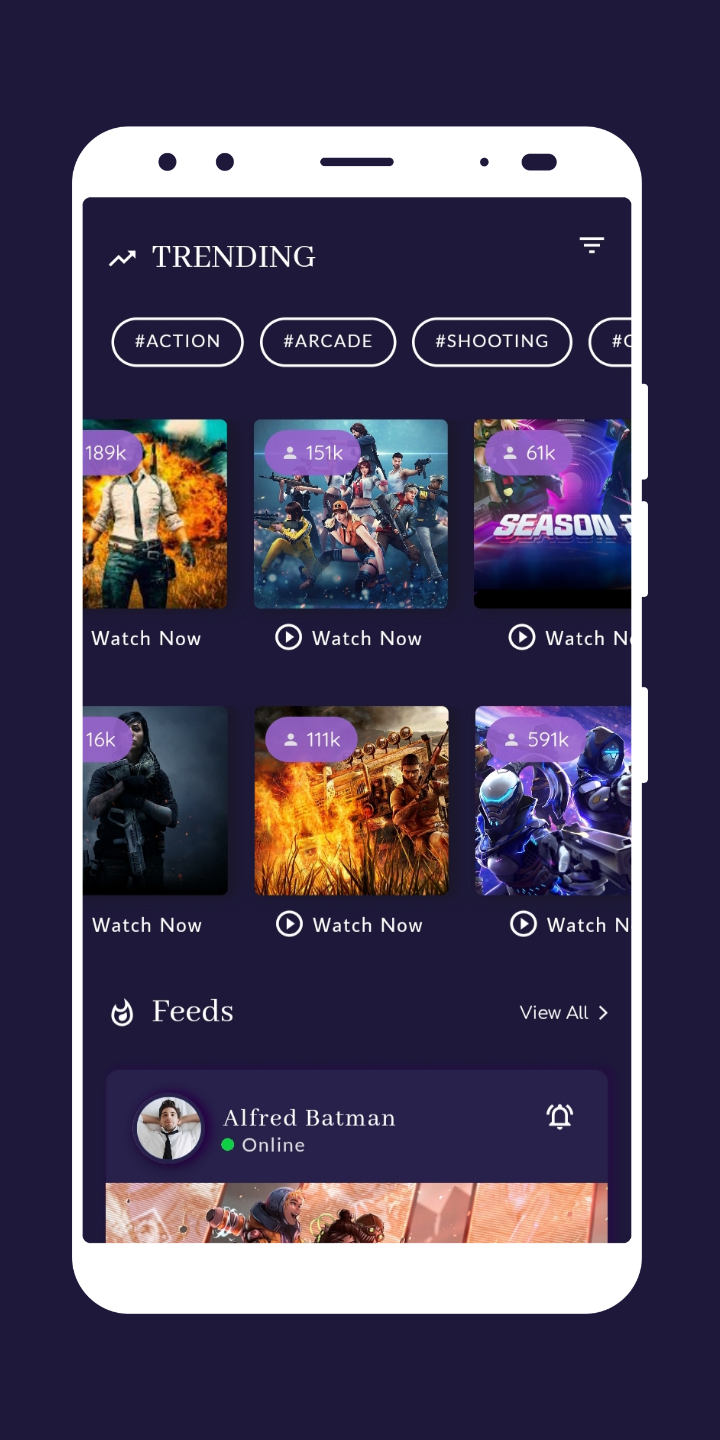Open the filter icon beside Trending
Screen dimensions: 720x1440
coord(592,245)
